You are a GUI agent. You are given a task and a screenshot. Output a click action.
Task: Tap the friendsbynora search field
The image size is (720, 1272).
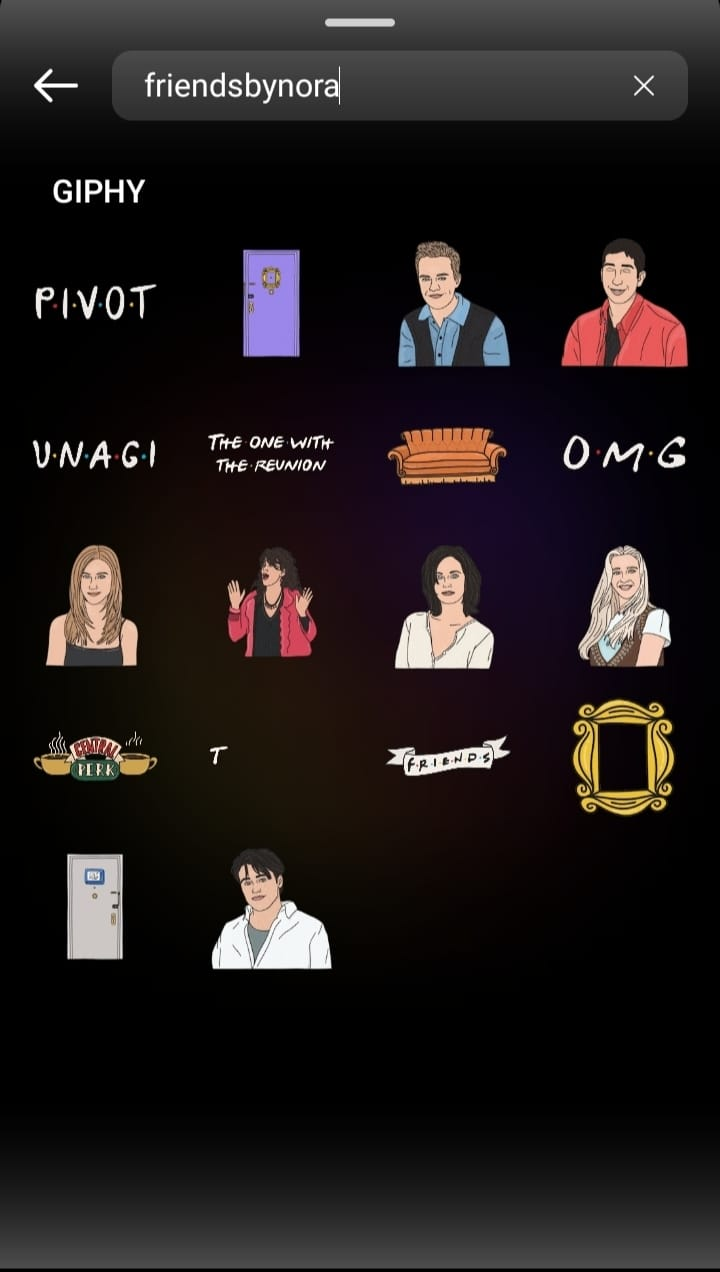pyautogui.click(x=380, y=86)
